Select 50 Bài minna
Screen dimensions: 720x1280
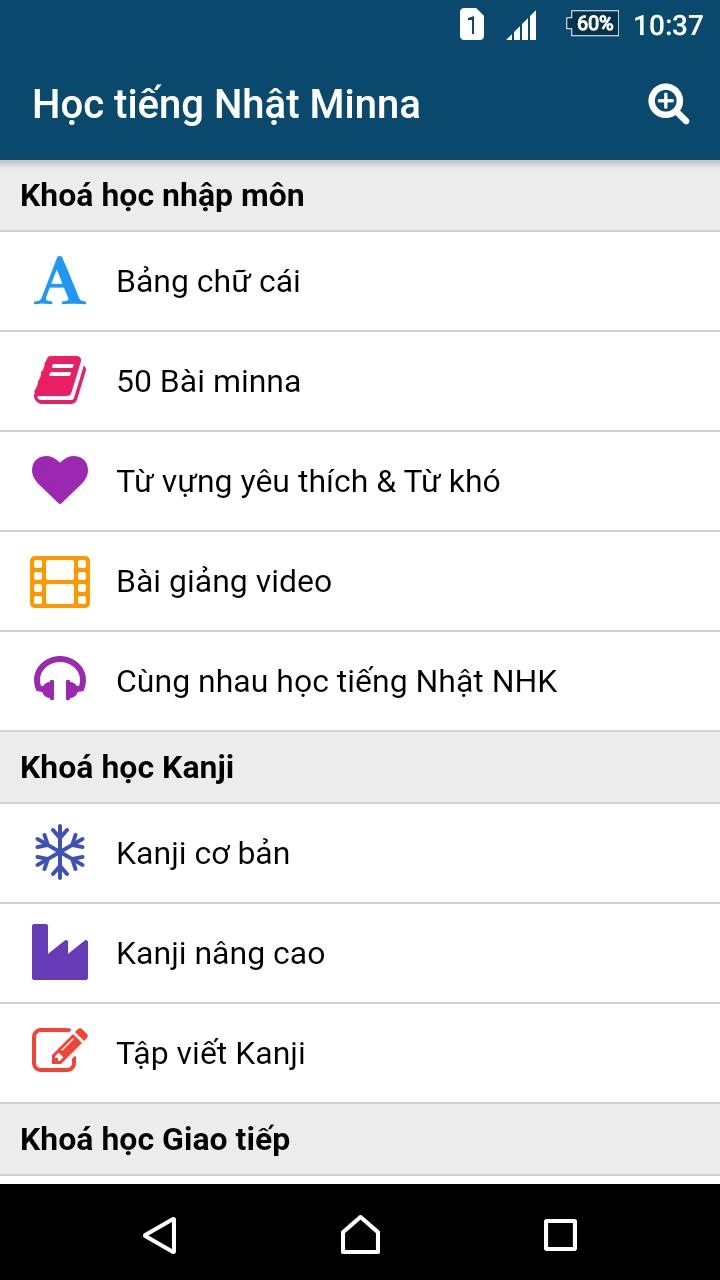pos(360,381)
